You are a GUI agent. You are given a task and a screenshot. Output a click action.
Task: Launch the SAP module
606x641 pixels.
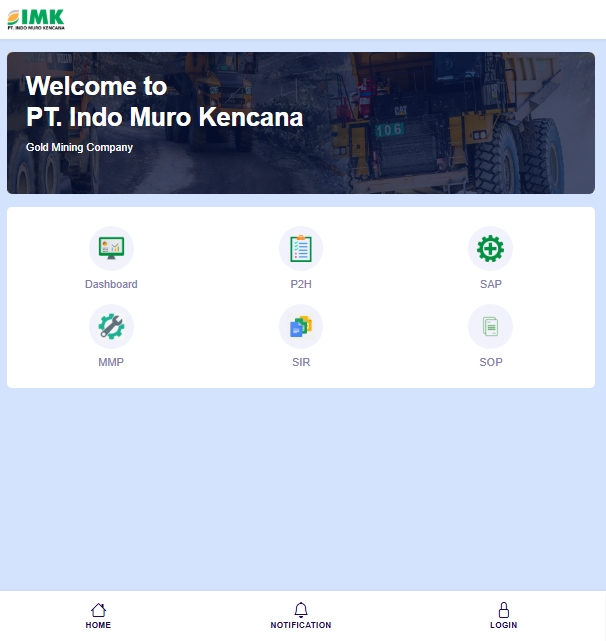pyautogui.click(x=490, y=249)
